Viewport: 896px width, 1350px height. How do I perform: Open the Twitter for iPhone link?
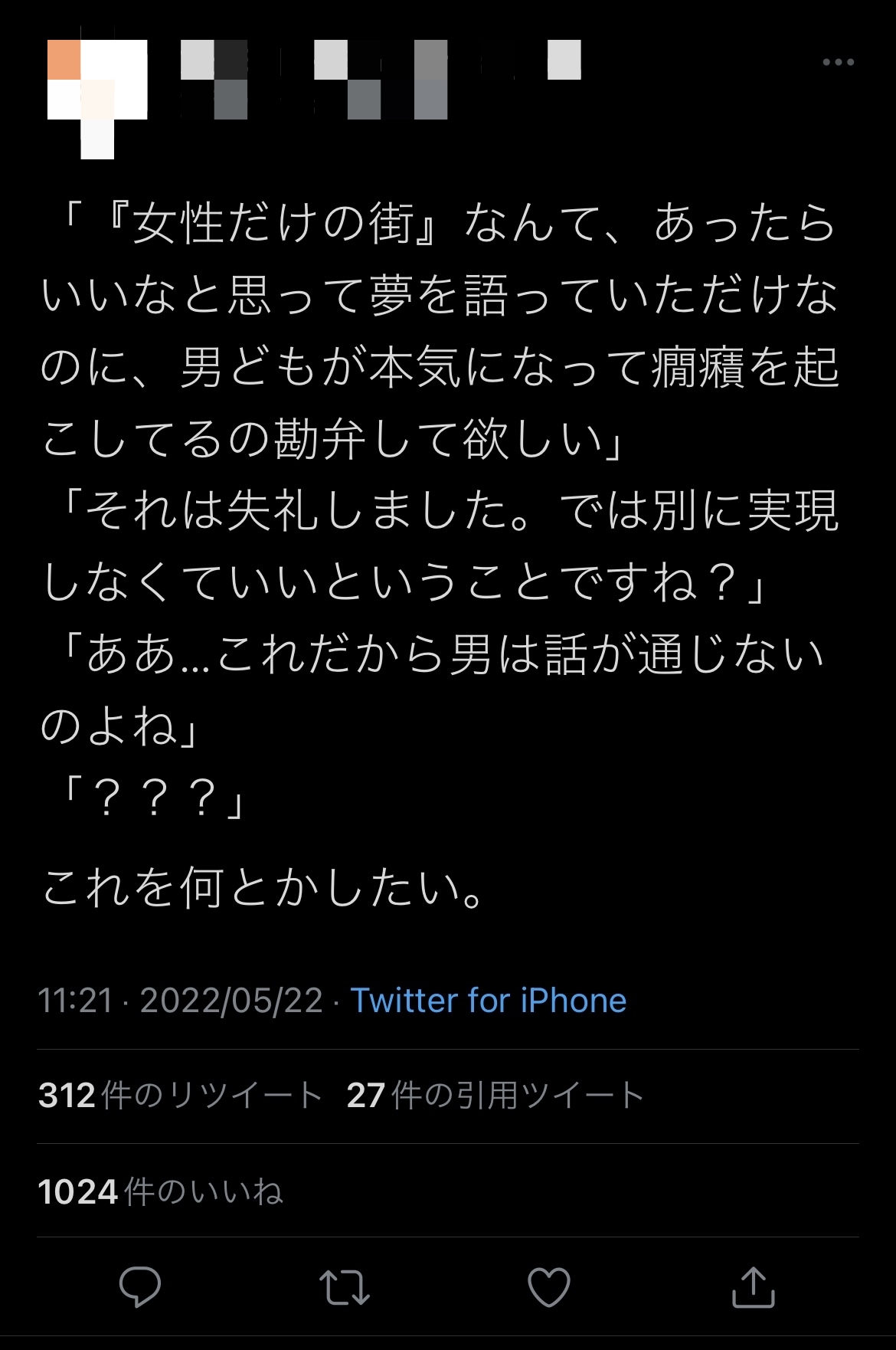tap(488, 1001)
